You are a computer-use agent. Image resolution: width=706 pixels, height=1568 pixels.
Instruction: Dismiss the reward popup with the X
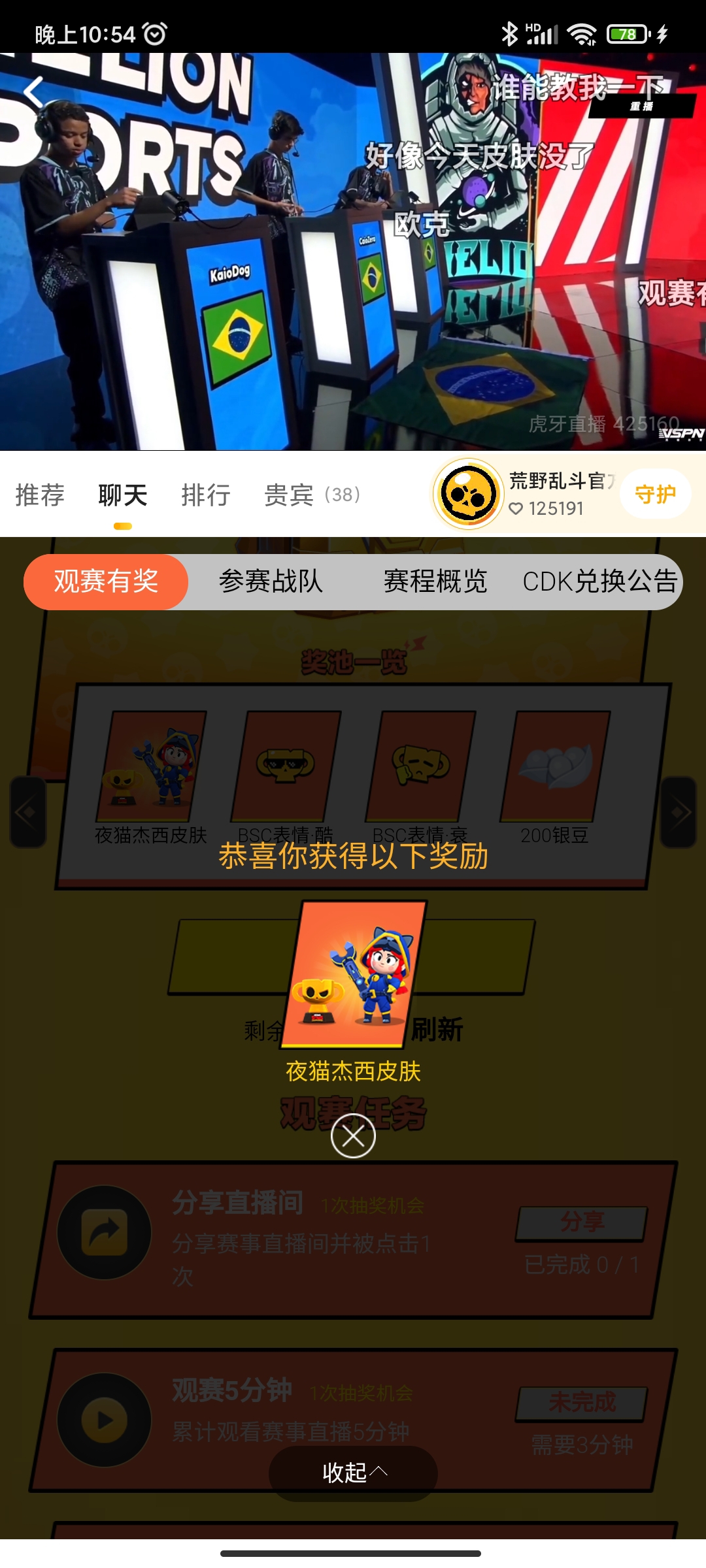pyautogui.click(x=353, y=1136)
